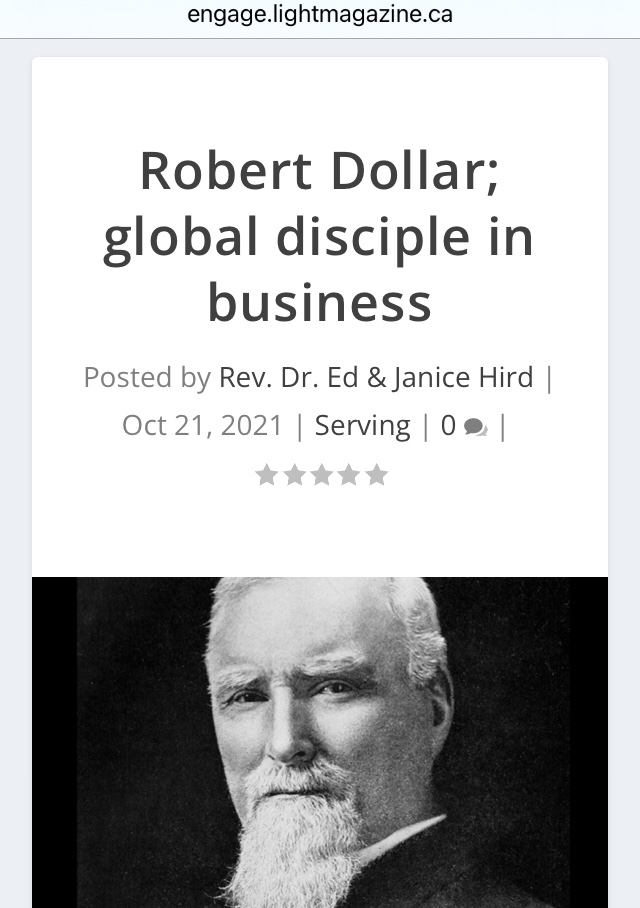Tap the engage.lightmagazine.ca address bar
The height and width of the screenshot is (908, 640).
320,15
